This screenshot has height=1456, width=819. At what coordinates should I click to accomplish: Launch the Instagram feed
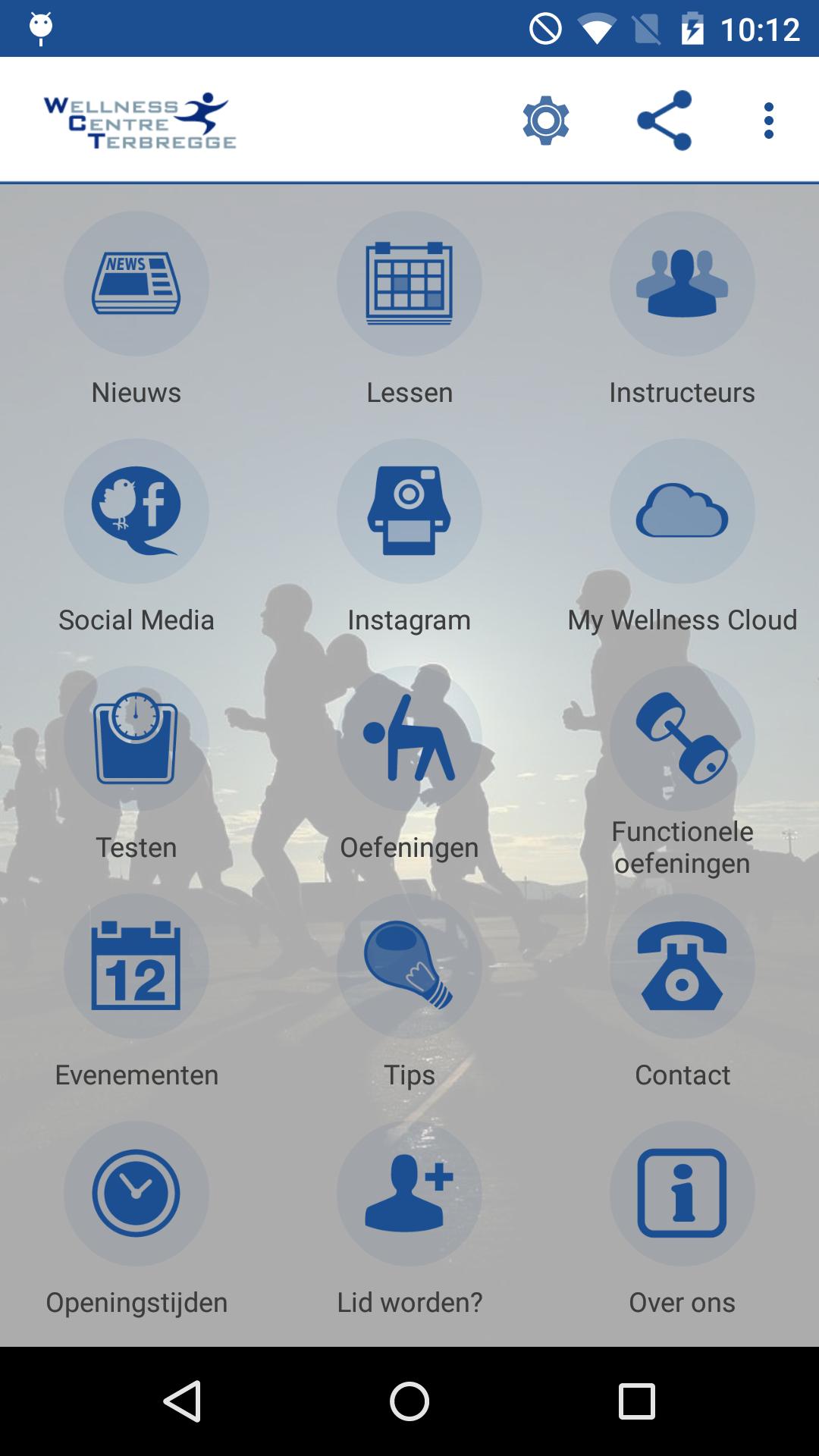[x=409, y=511]
